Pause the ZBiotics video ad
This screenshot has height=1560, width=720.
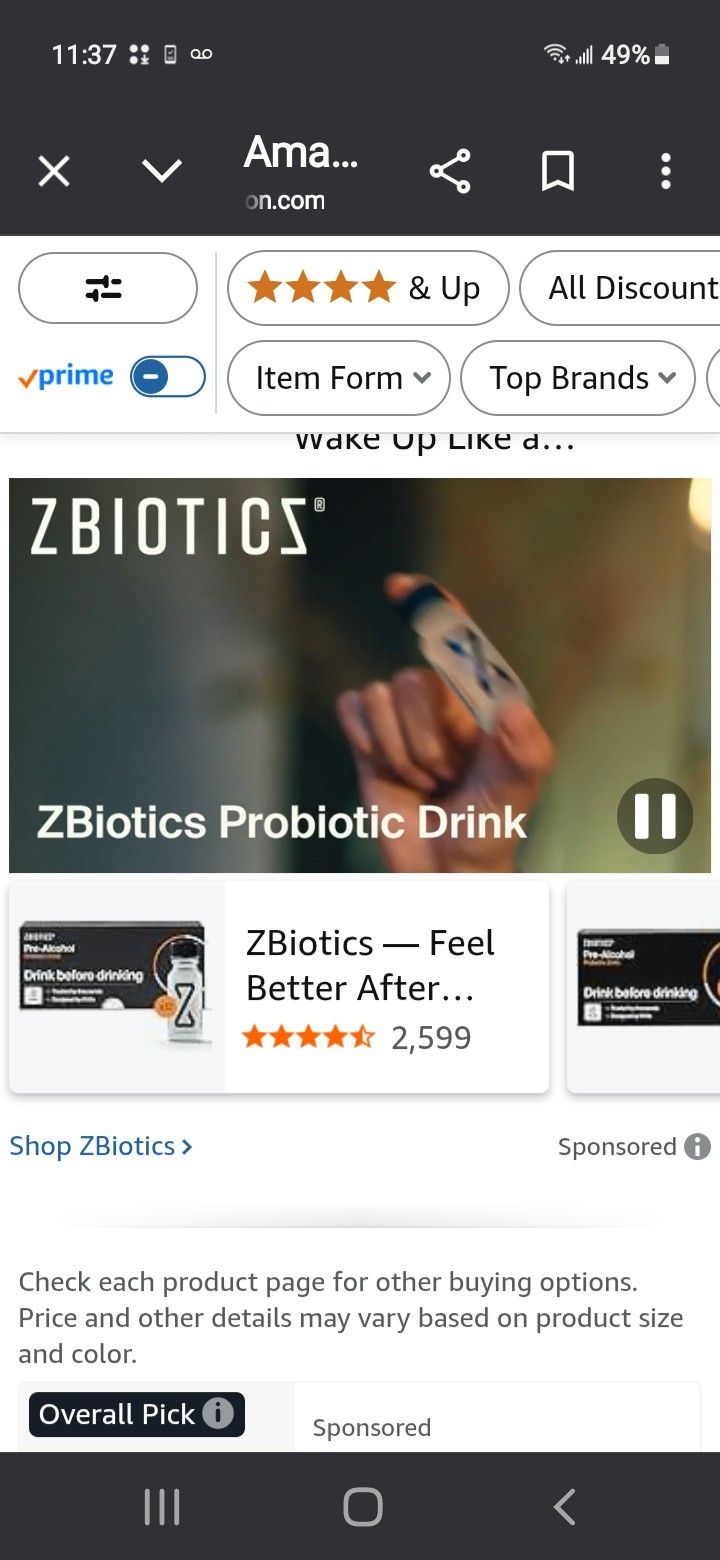point(655,816)
